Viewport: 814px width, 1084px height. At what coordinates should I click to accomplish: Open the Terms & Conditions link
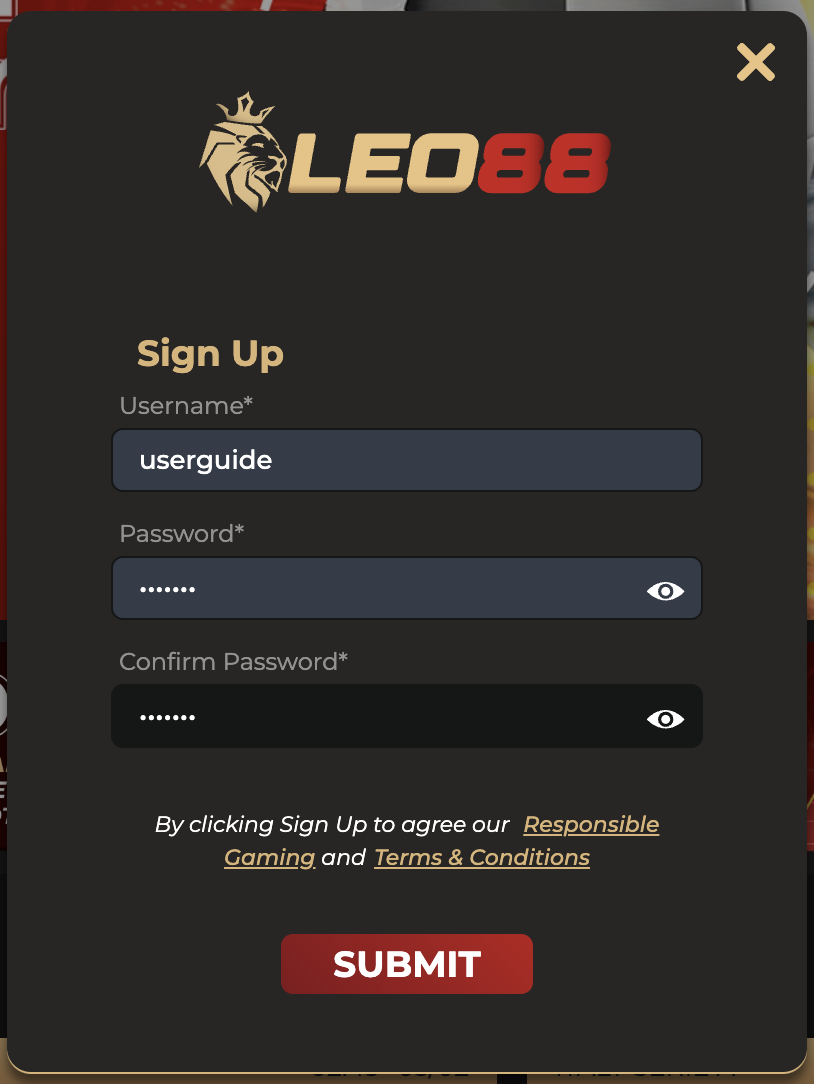[482, 858]
